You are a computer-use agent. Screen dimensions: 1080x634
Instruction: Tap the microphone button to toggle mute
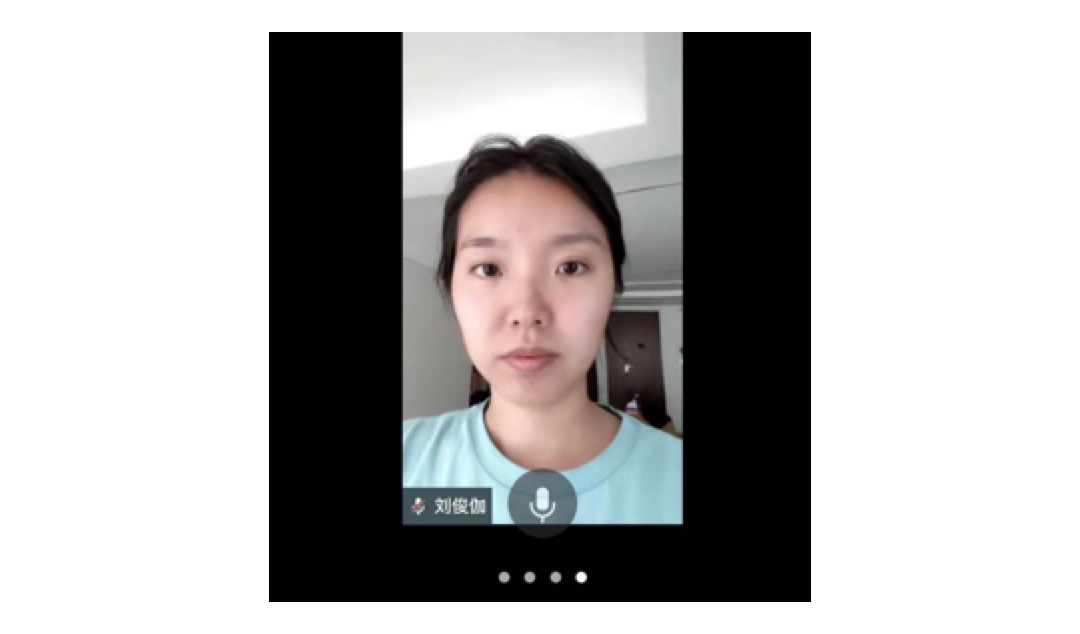(x=542, y=503)
